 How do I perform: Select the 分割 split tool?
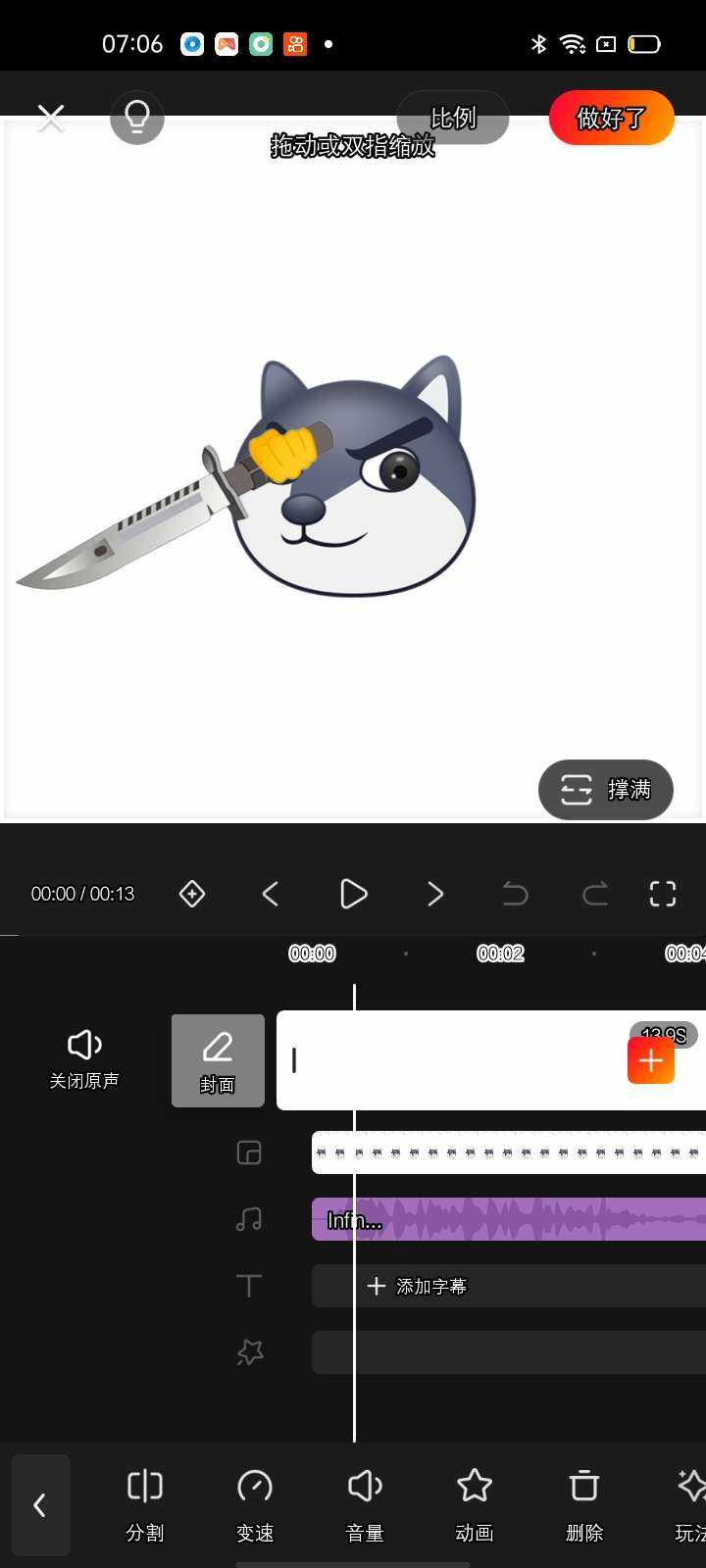145,1504
